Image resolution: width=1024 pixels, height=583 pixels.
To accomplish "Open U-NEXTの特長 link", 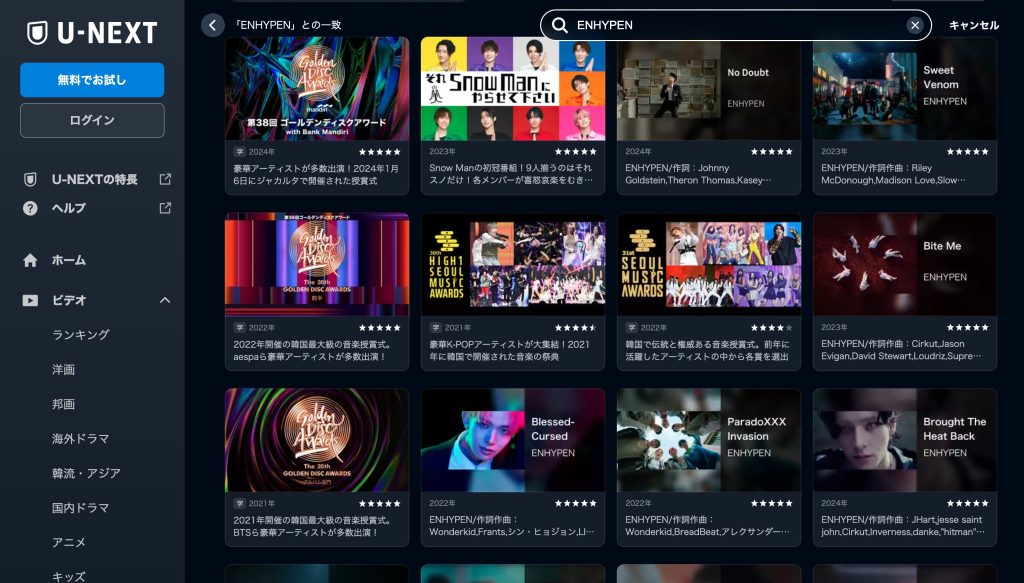I will coord(95,179).
